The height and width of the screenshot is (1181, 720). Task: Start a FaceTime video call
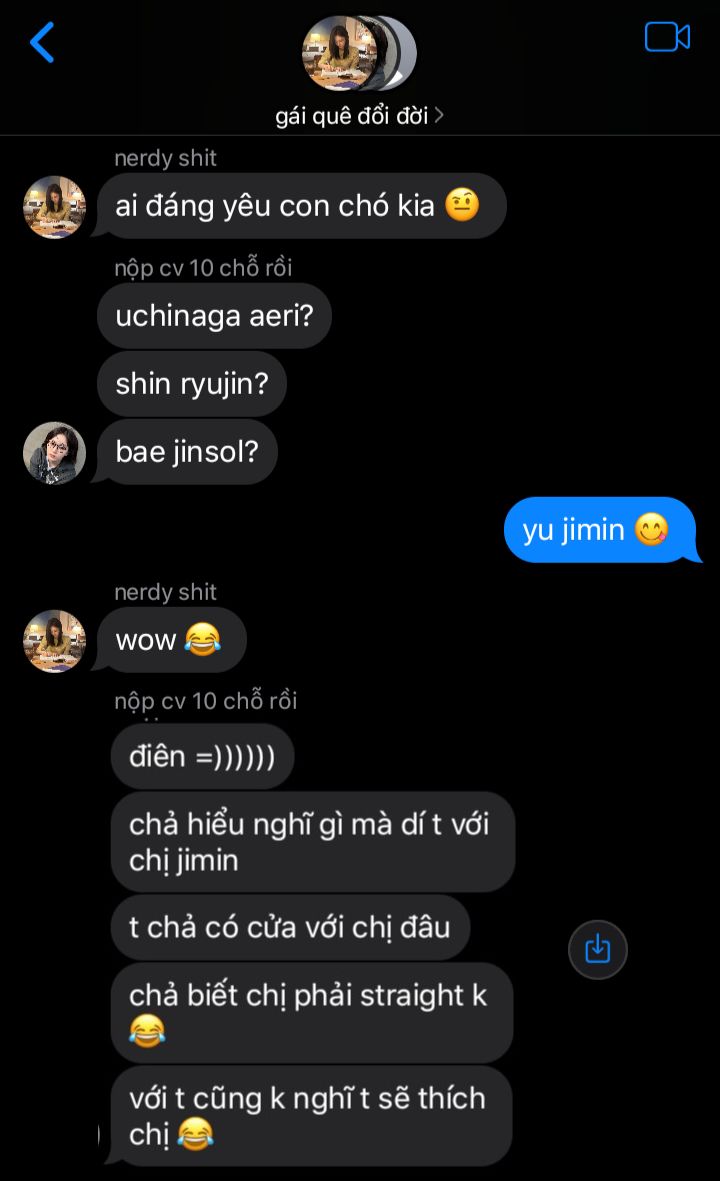(x=667, y=37)
